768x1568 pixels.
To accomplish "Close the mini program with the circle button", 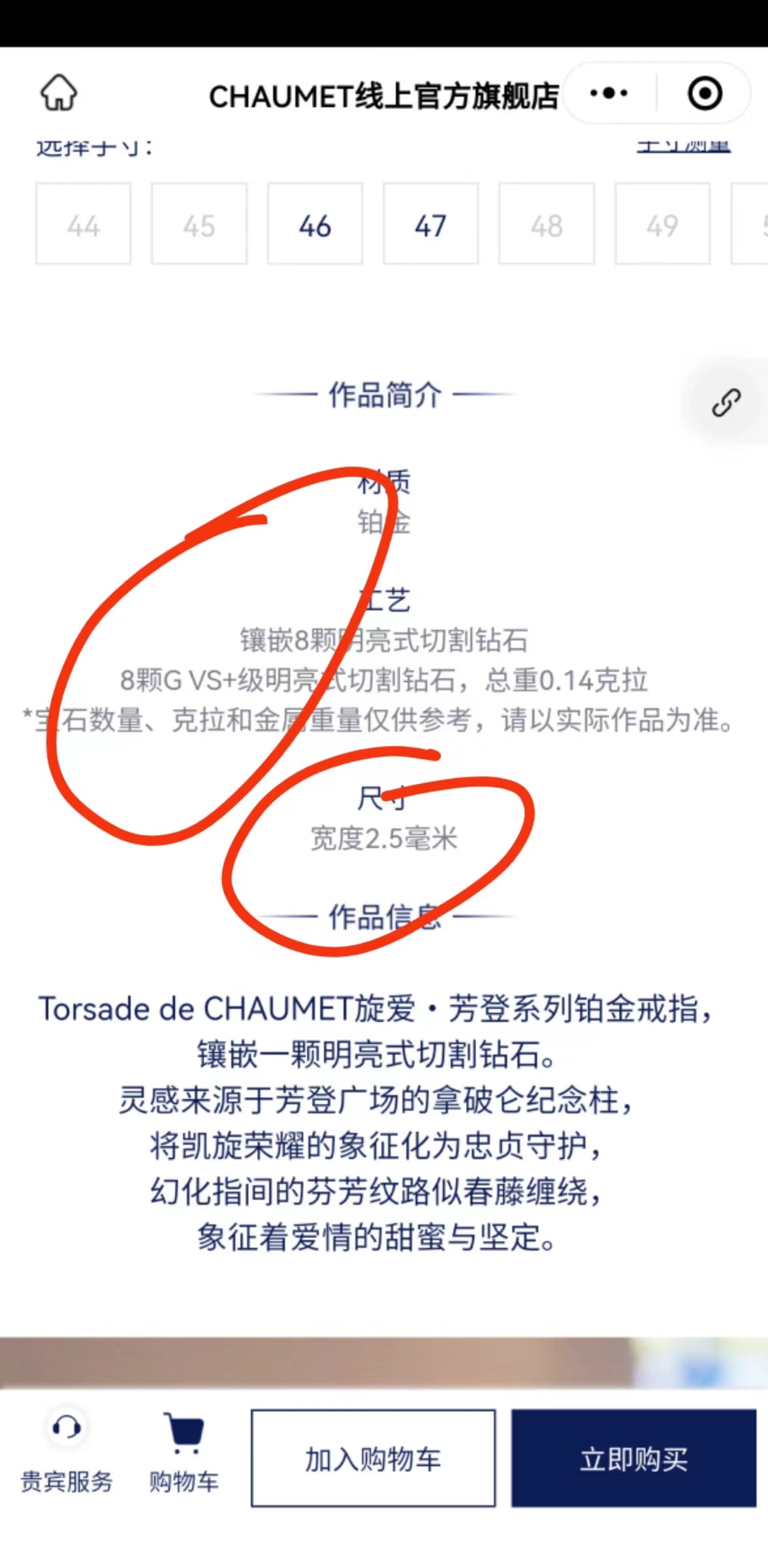I will pos(705,93).
